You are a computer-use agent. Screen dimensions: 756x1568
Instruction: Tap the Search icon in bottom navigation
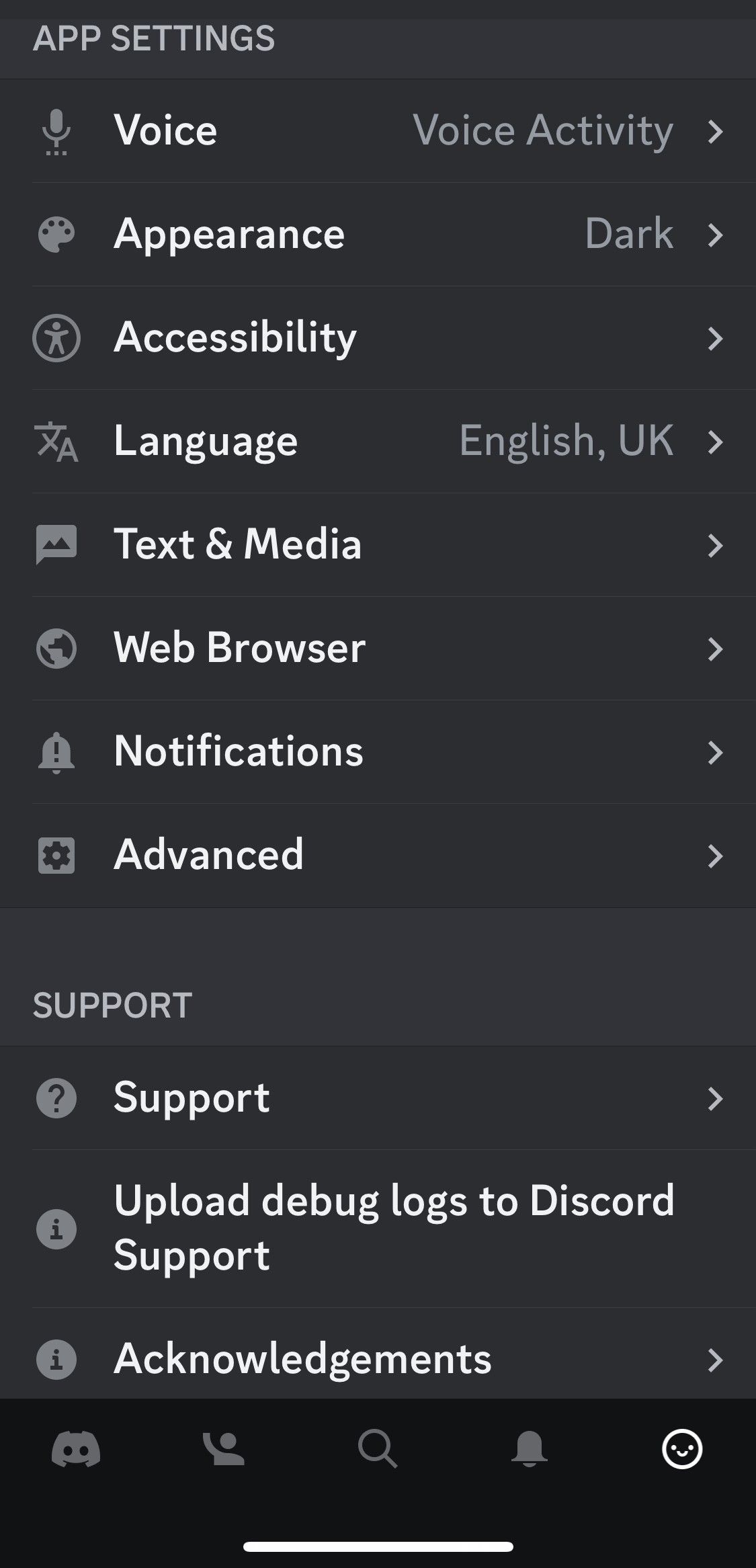click(378, 1450)
